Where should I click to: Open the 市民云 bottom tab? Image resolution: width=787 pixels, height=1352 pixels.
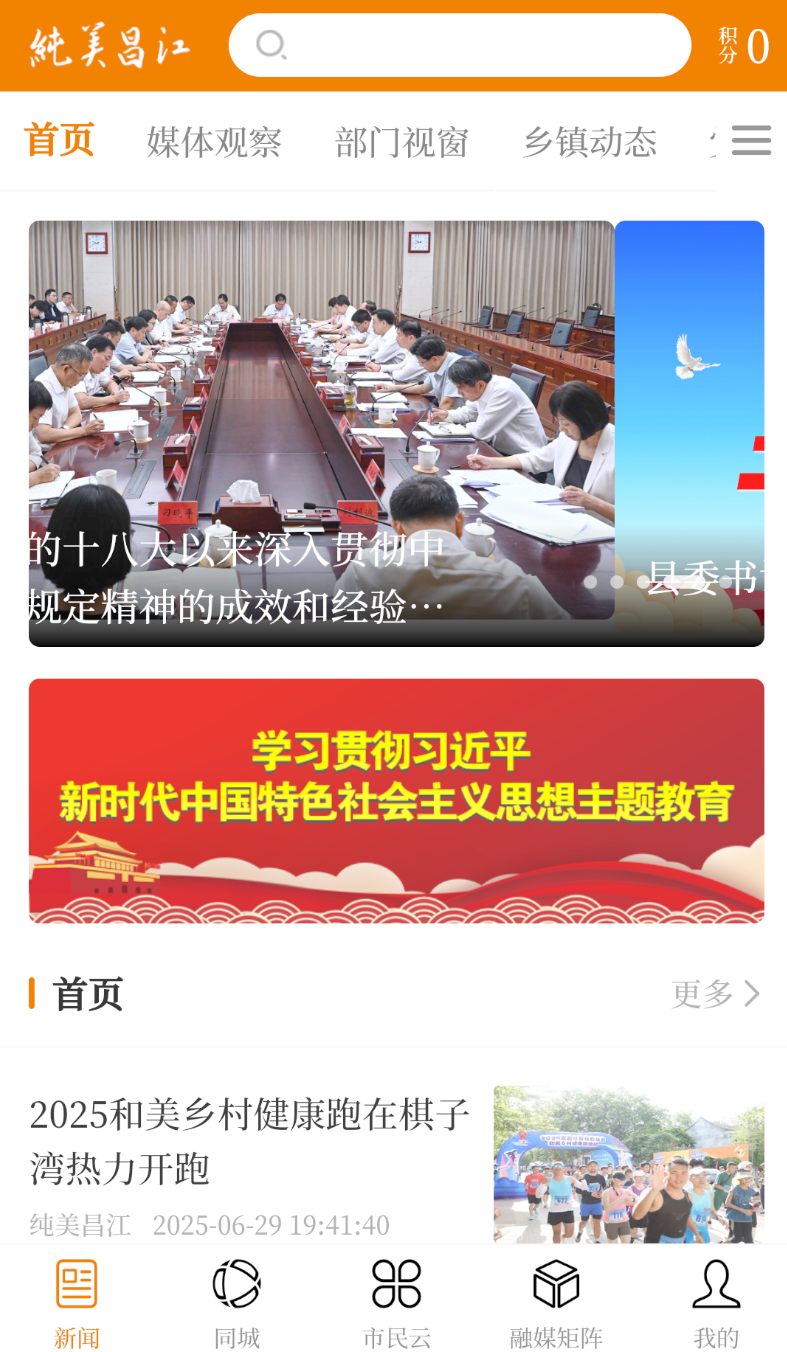(397, 1304)
